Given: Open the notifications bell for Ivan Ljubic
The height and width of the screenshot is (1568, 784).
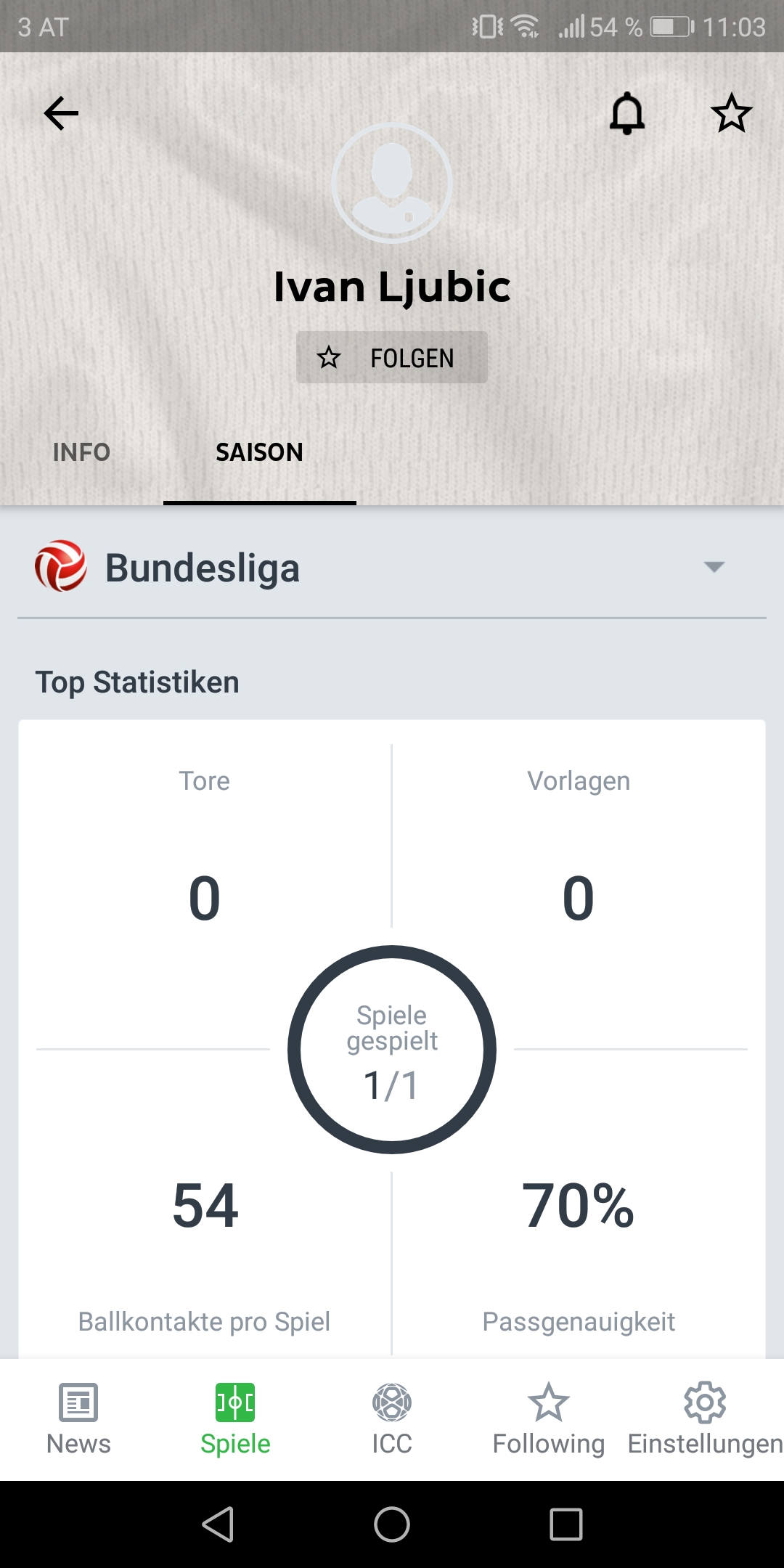Looking at the screenshot, I should coord(627,113).
